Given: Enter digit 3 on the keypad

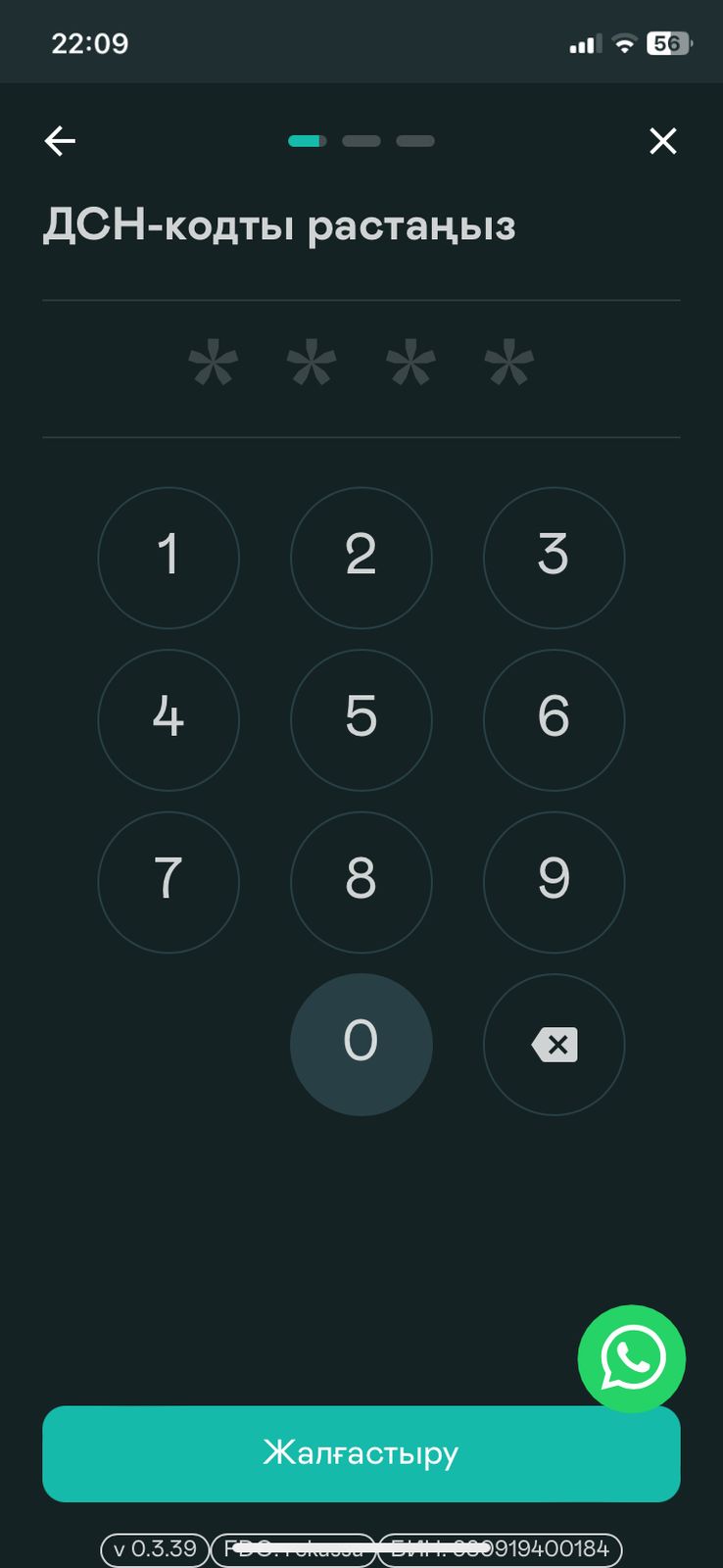Looking at the screenshot, I should pos(554,558).
